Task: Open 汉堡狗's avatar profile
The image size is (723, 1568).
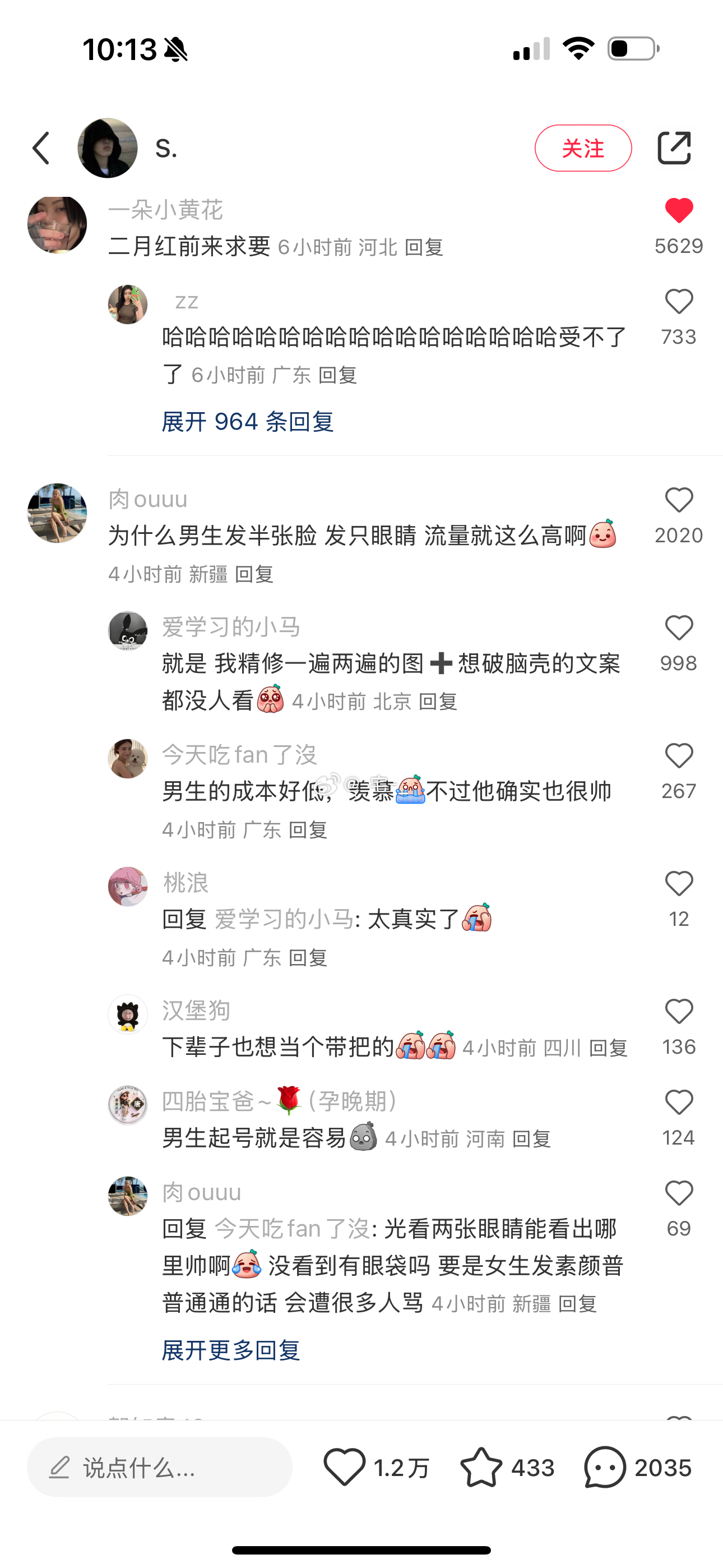Action: point(128,1014)
